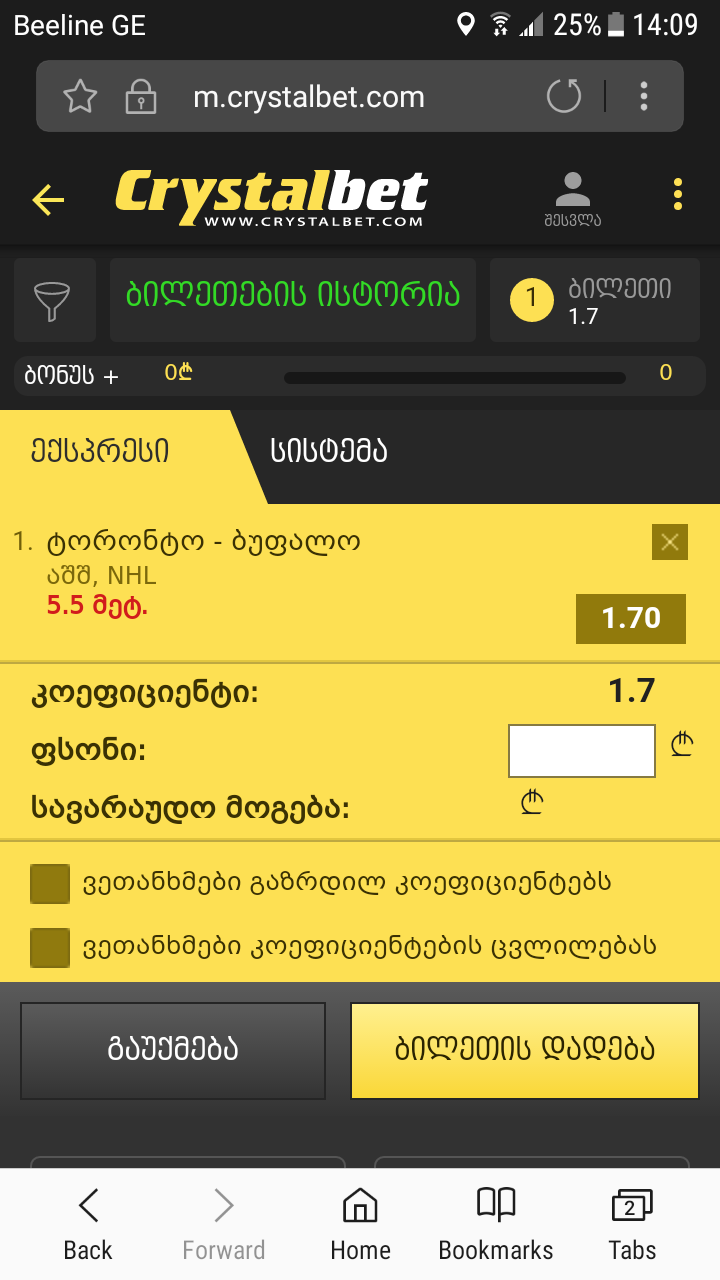Check ვეთანხმები გაზრდილ კოეფიციენტებს box

(x=50, y=884)
